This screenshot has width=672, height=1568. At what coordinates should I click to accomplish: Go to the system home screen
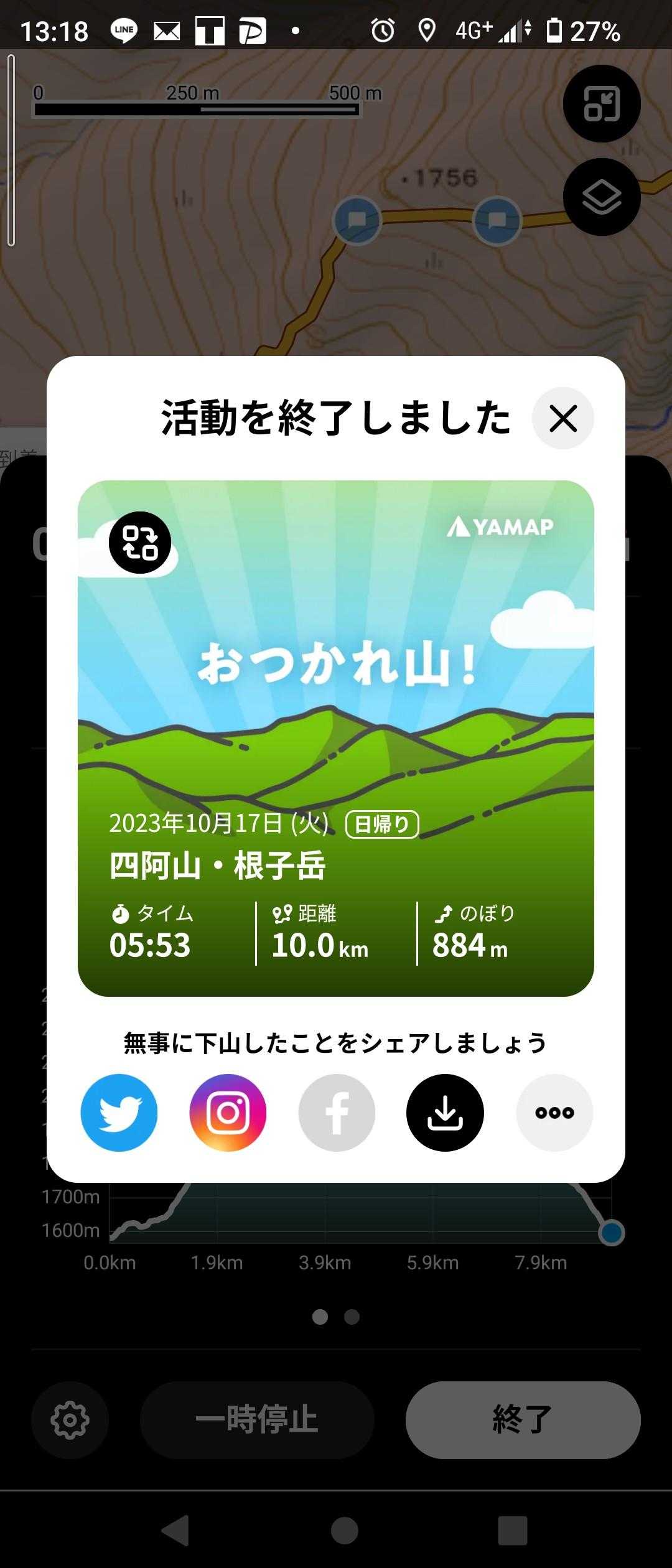344,1530
